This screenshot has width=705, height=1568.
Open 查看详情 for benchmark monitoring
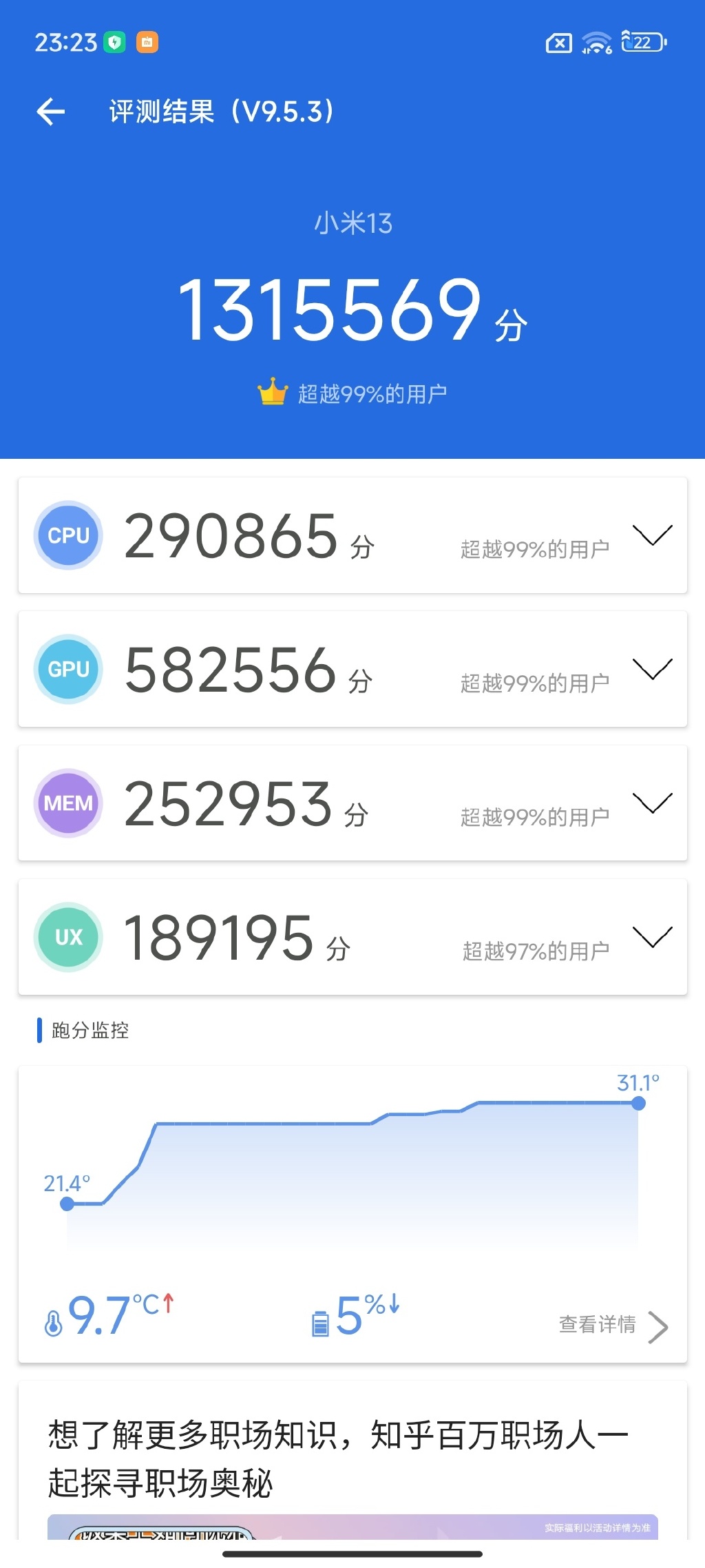click(x=613, y=1325)
